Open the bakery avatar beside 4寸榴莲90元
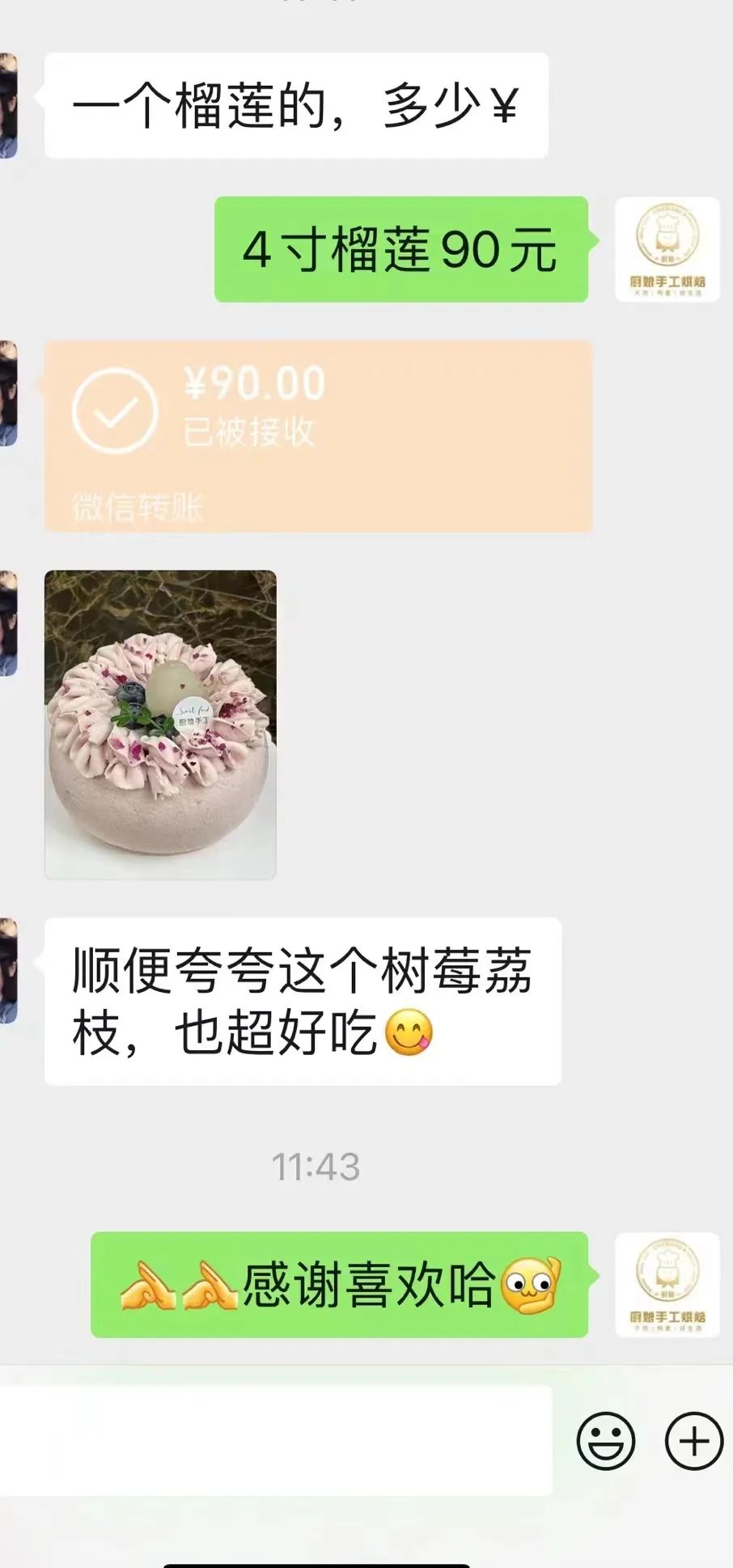This screenshot has height=1568, width=733. pyautogui.click(x=667, y=249)
